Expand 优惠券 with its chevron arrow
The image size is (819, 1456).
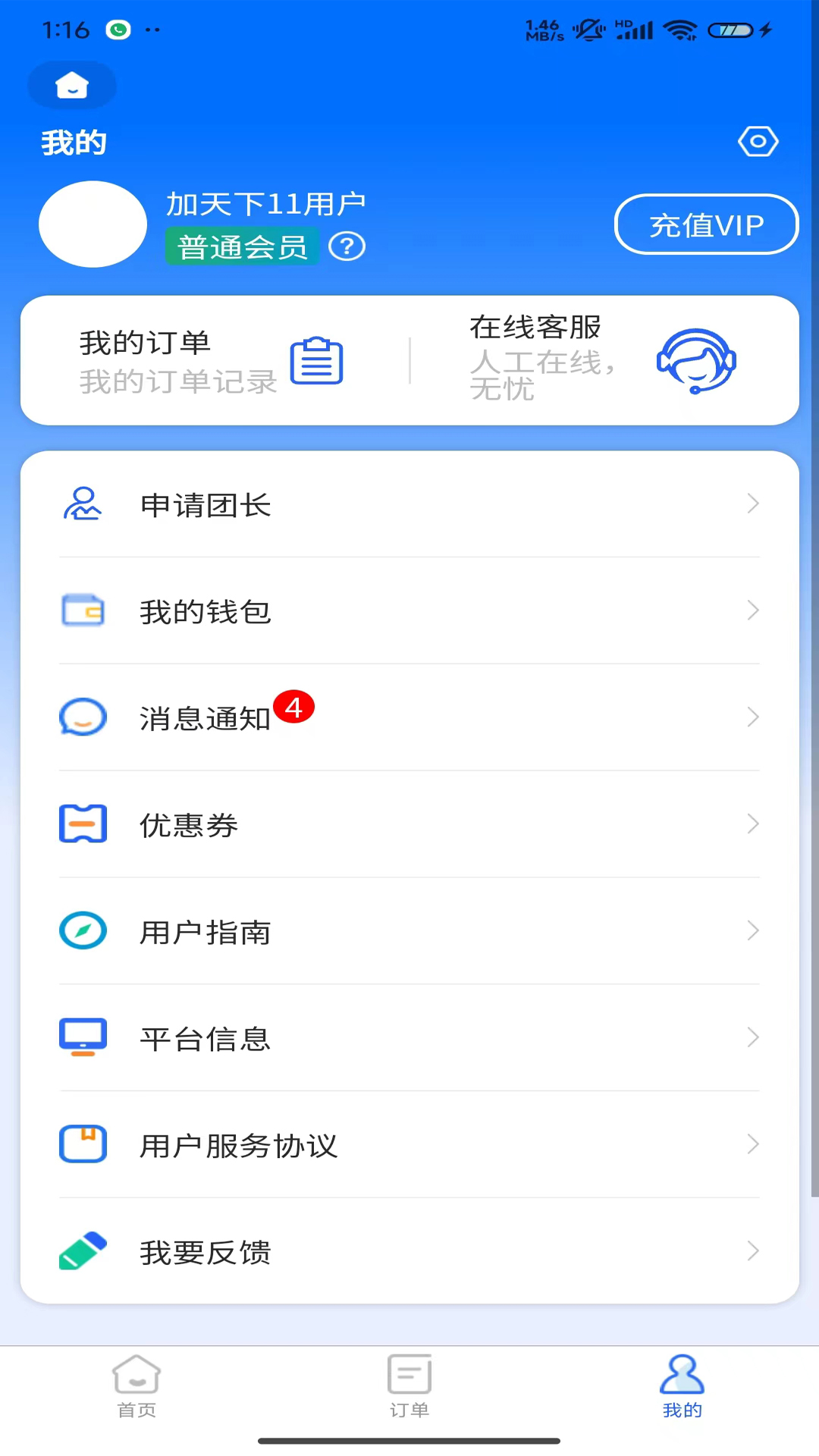point(752,824)
